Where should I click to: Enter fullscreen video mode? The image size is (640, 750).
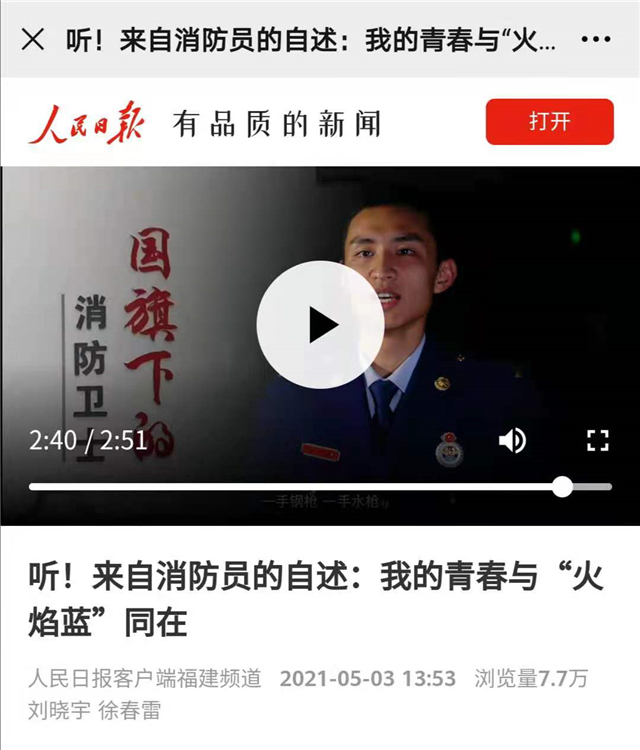click(597, 441)
